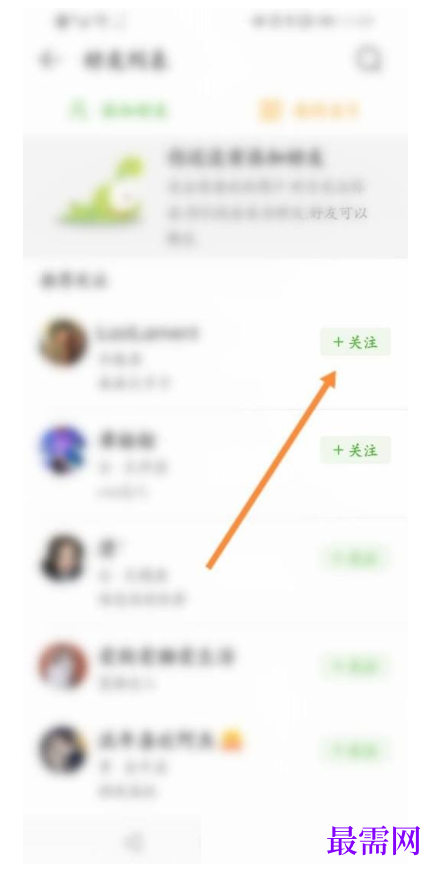439x872 pixels.
Task: Tap the system back button at the bottom
Action: point(134,844)
